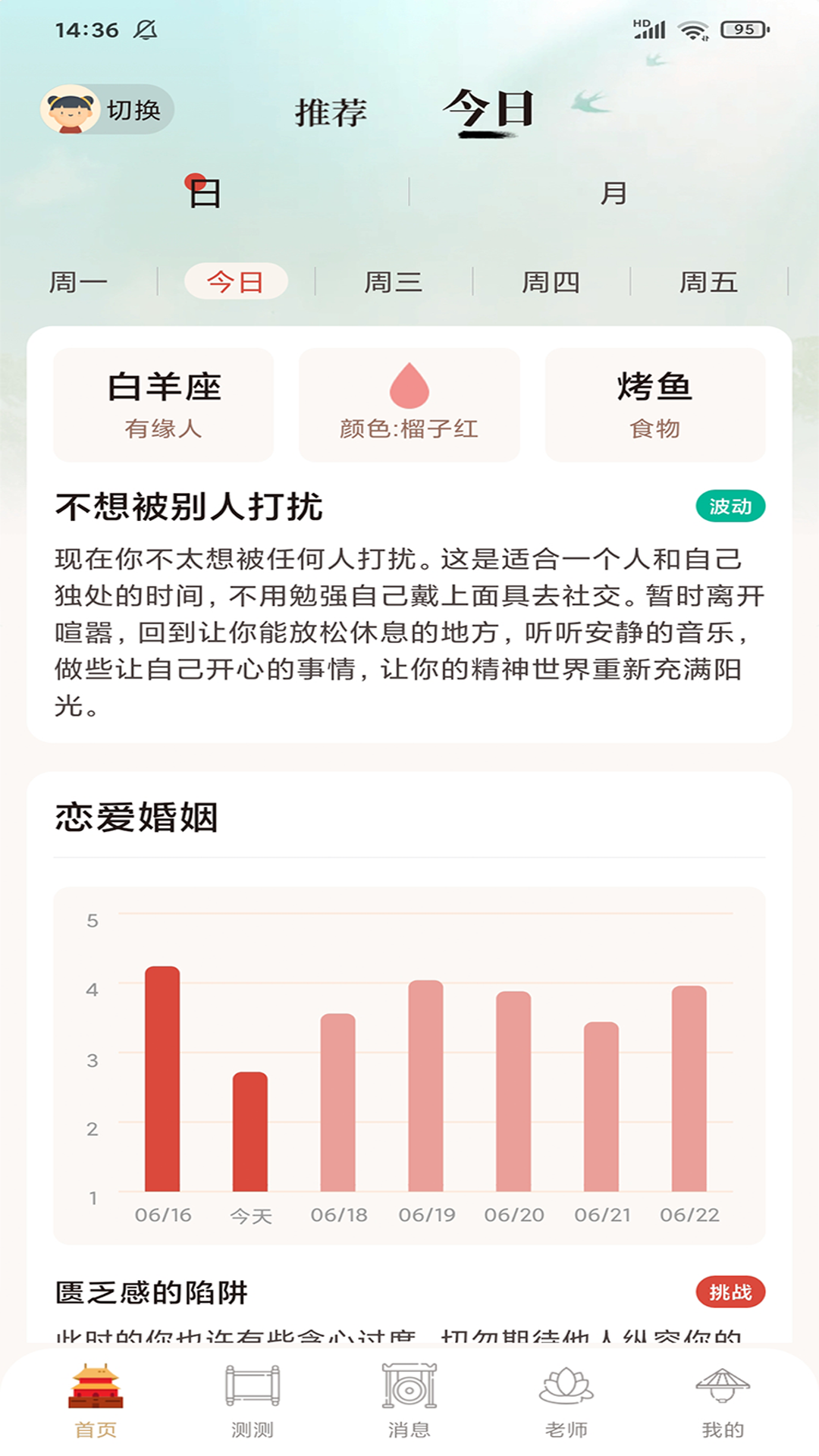Screen dimensions: 819x1456
Task: Choose 周三 in the weekday row
Action: pyautogui.click(x=393, y=282)
